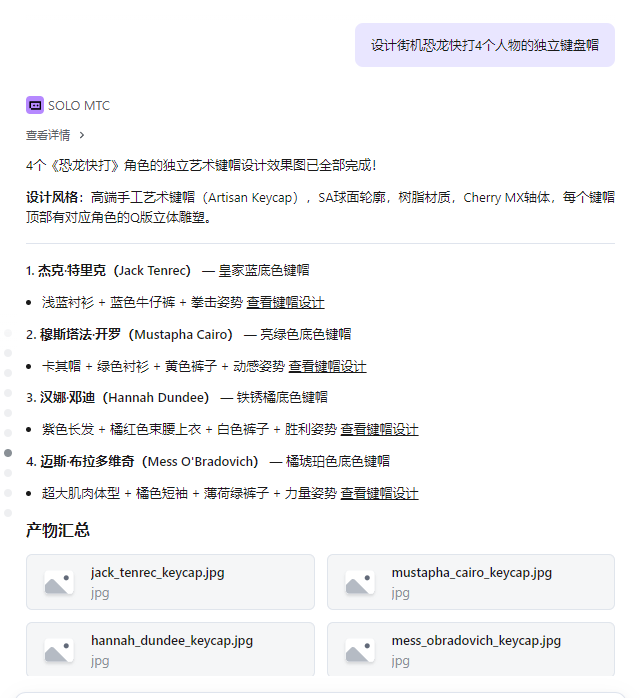Open Jack Tenrec's 查看键帽设计 link
This screenshot has height=698, width=643.
click(285, 302)
